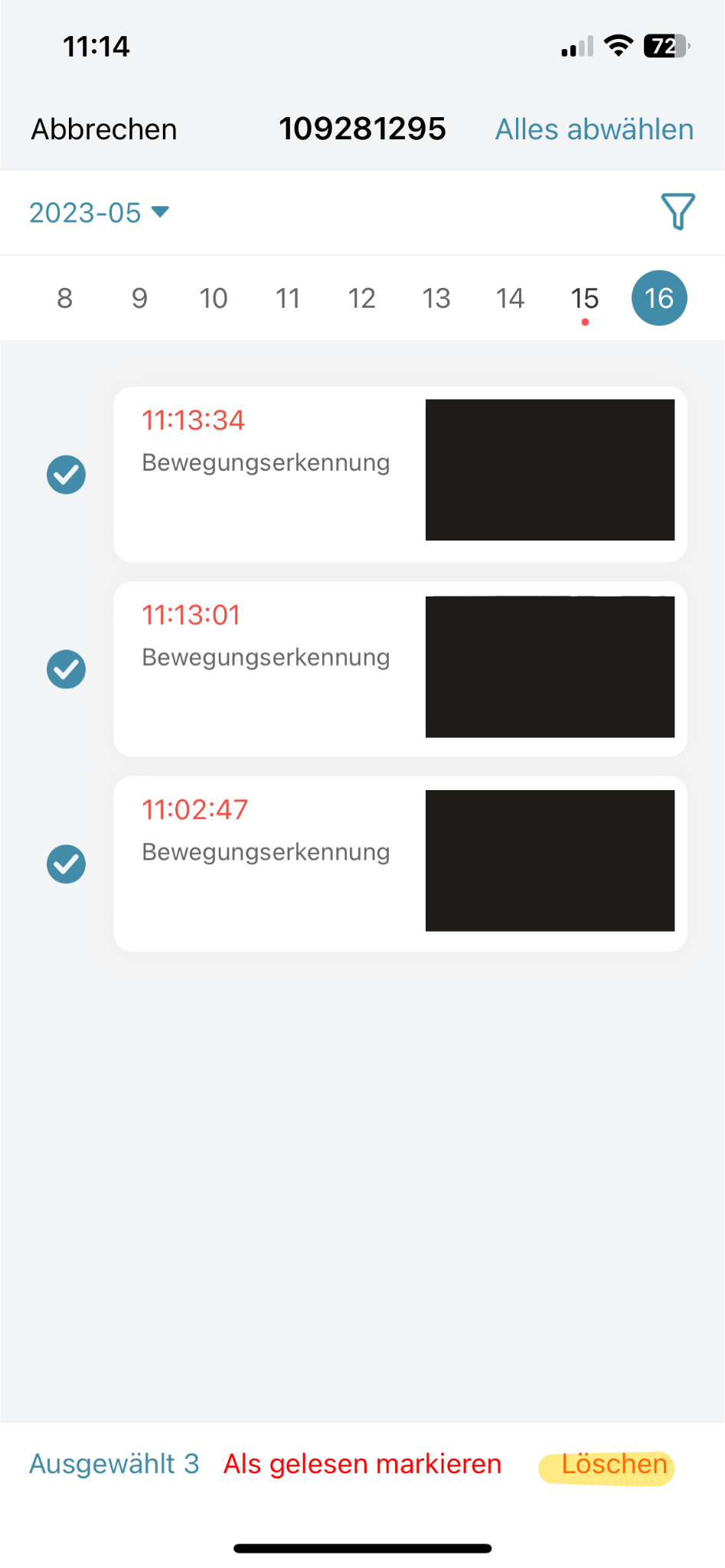725x1568 pixels.
Task: Switch to day 8 in the date strip
Action: (65, 299)
